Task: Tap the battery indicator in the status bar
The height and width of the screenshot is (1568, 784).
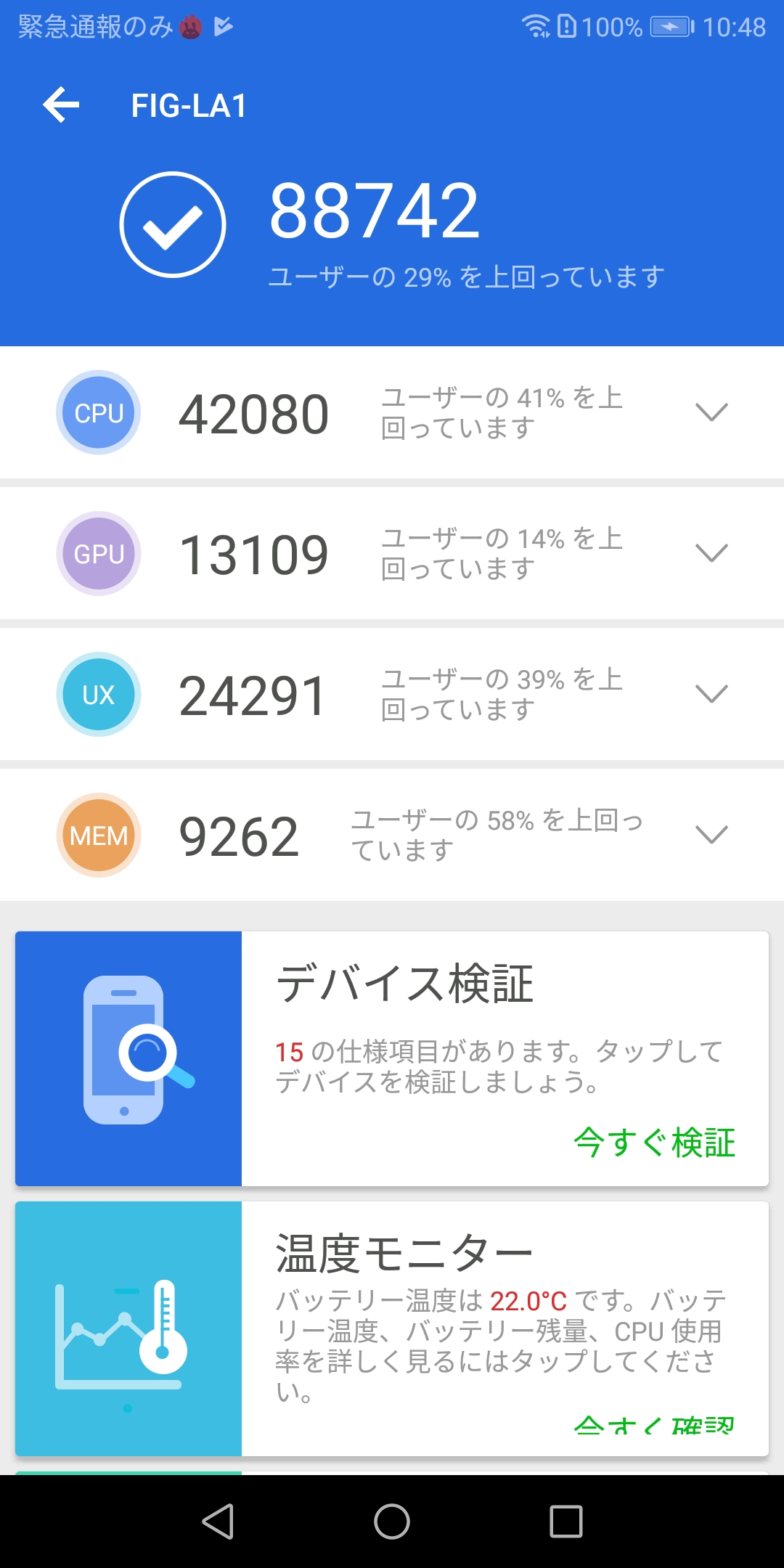Action: point(671,25)
